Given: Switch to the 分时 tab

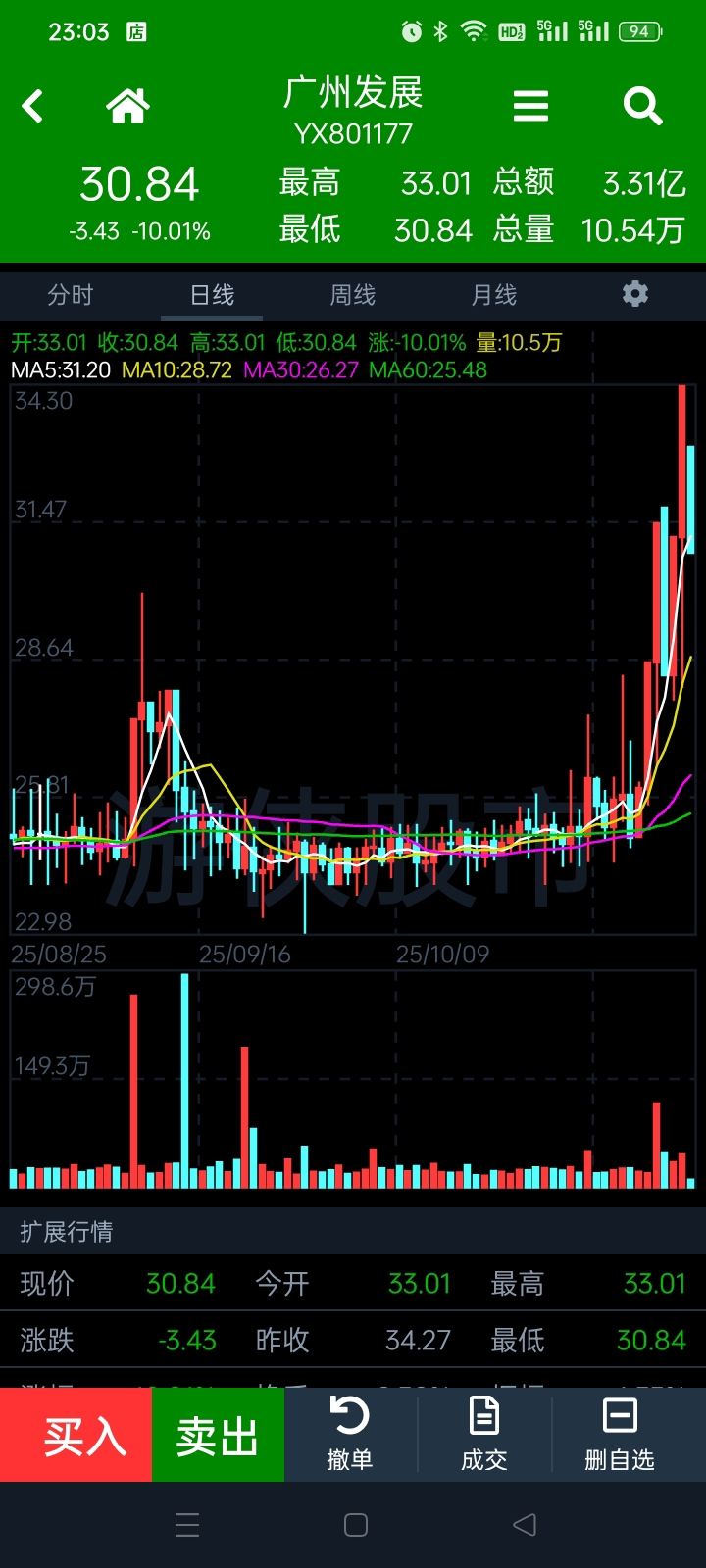Looking at the screenshot, I should [71, 295].
